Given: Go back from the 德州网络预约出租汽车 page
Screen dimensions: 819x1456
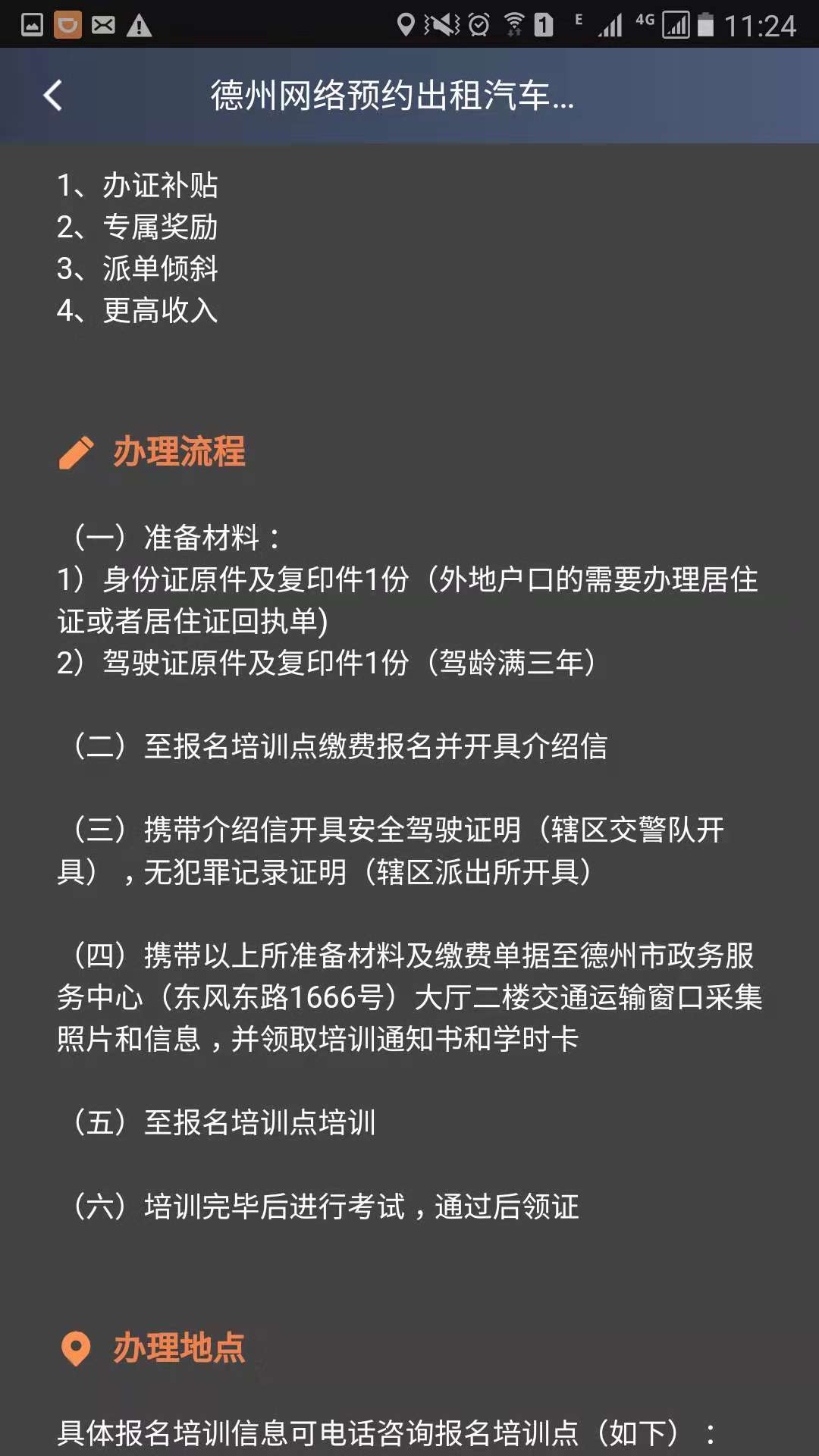Looking at the screenshot, I should tap(53, 96).
